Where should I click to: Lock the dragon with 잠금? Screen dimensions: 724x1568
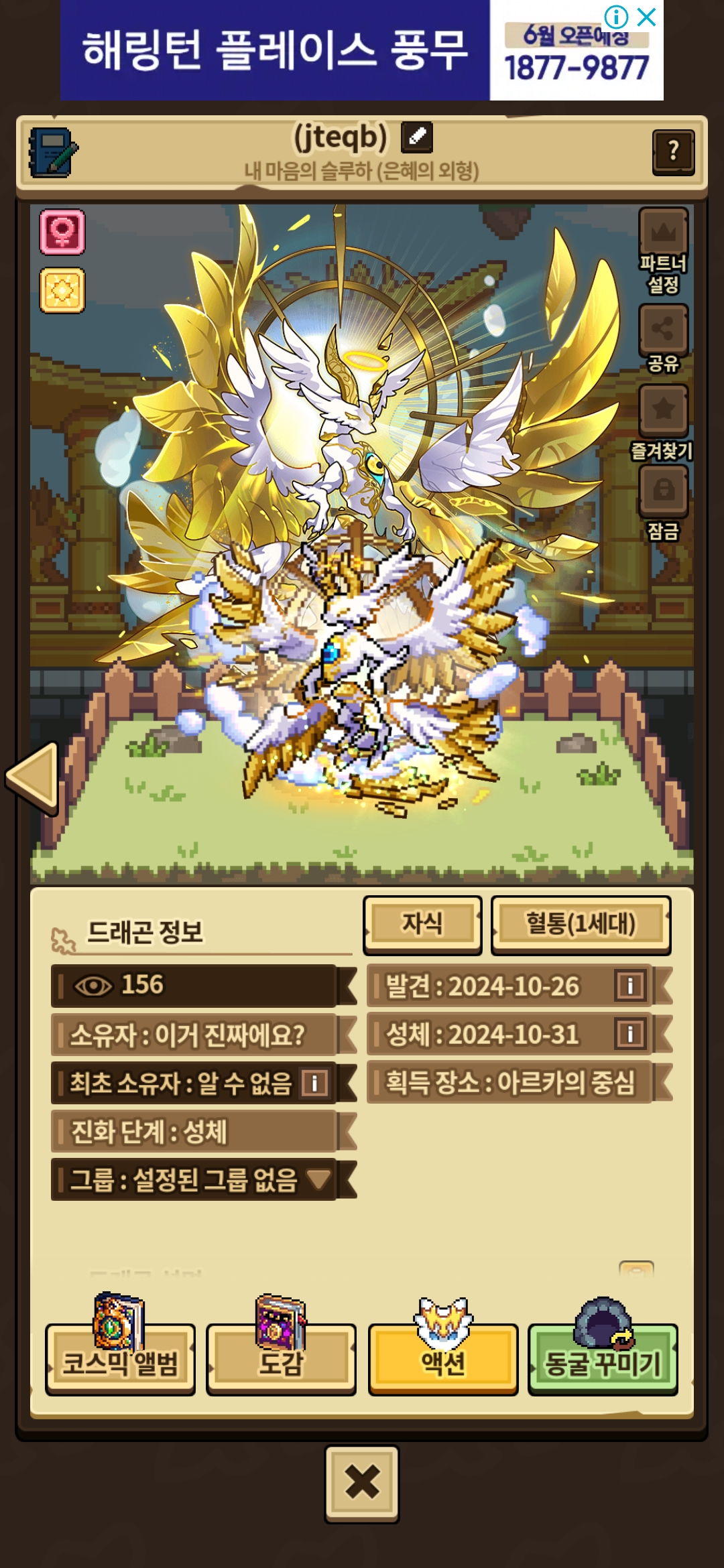pos(663,503)
